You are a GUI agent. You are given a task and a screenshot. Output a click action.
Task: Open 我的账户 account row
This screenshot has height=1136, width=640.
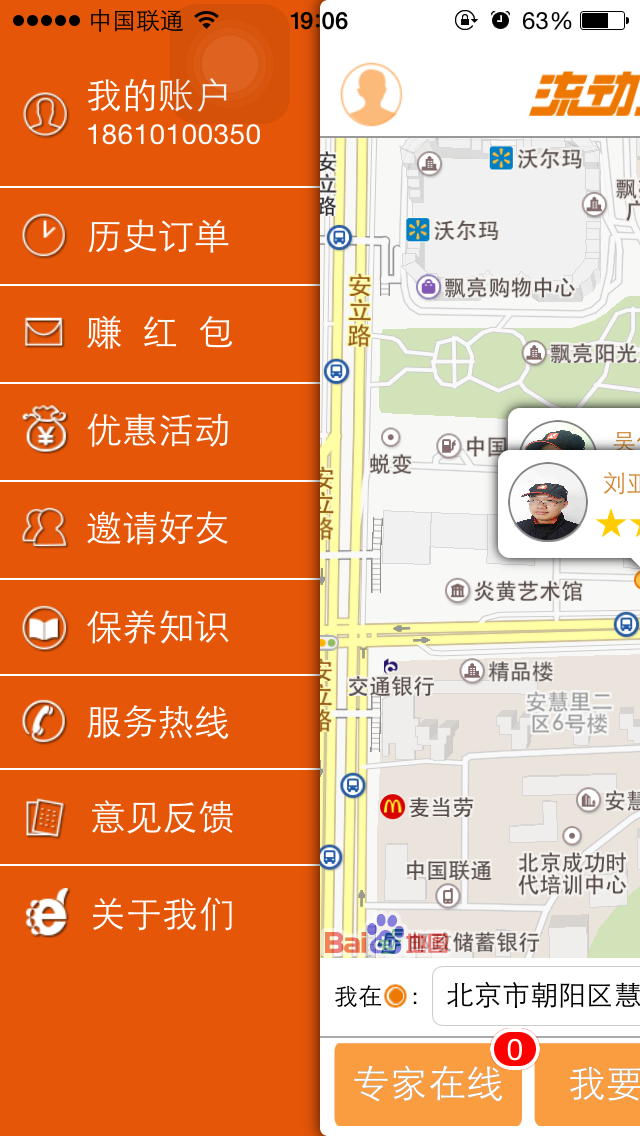[x=159, y=114]
